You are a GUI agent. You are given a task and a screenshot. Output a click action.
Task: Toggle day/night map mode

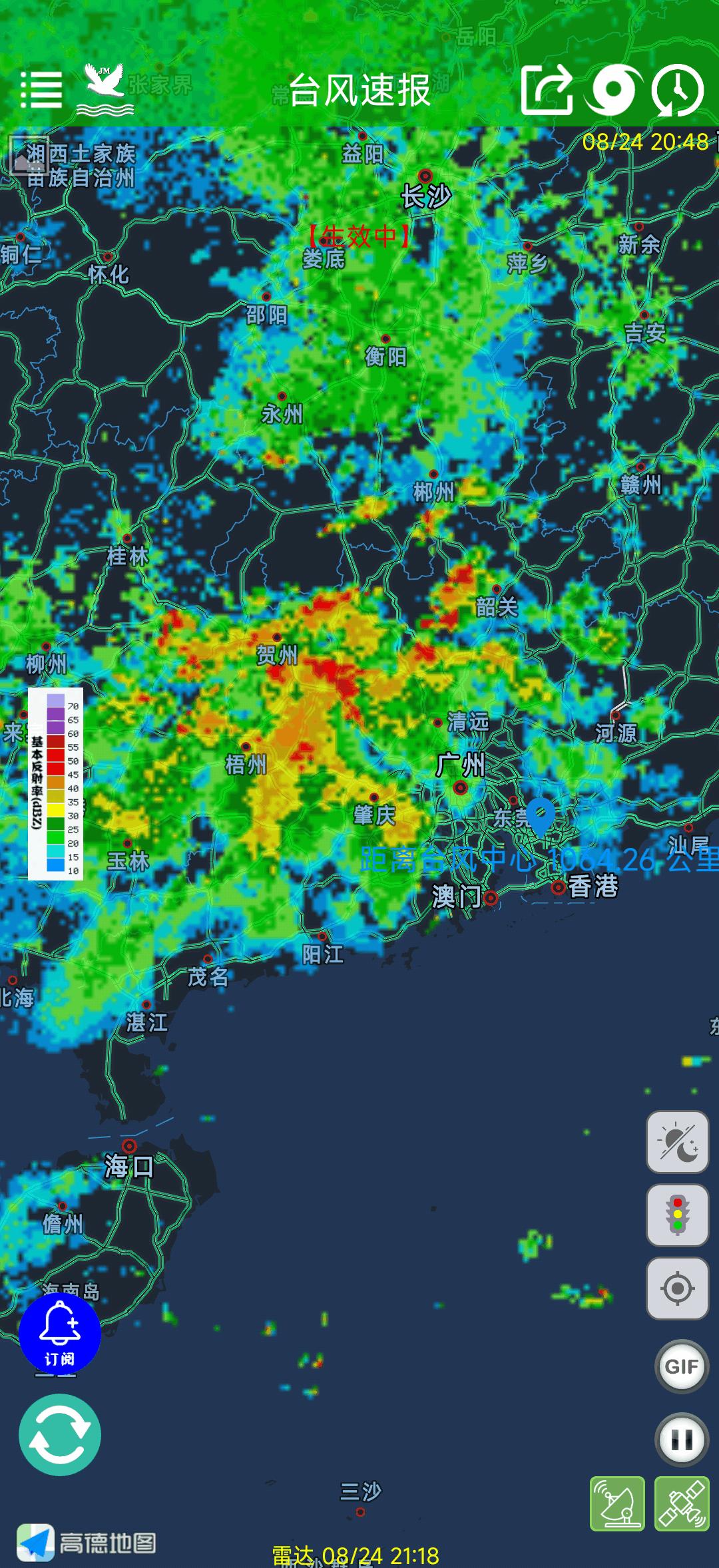click(x=678, y=1142)
